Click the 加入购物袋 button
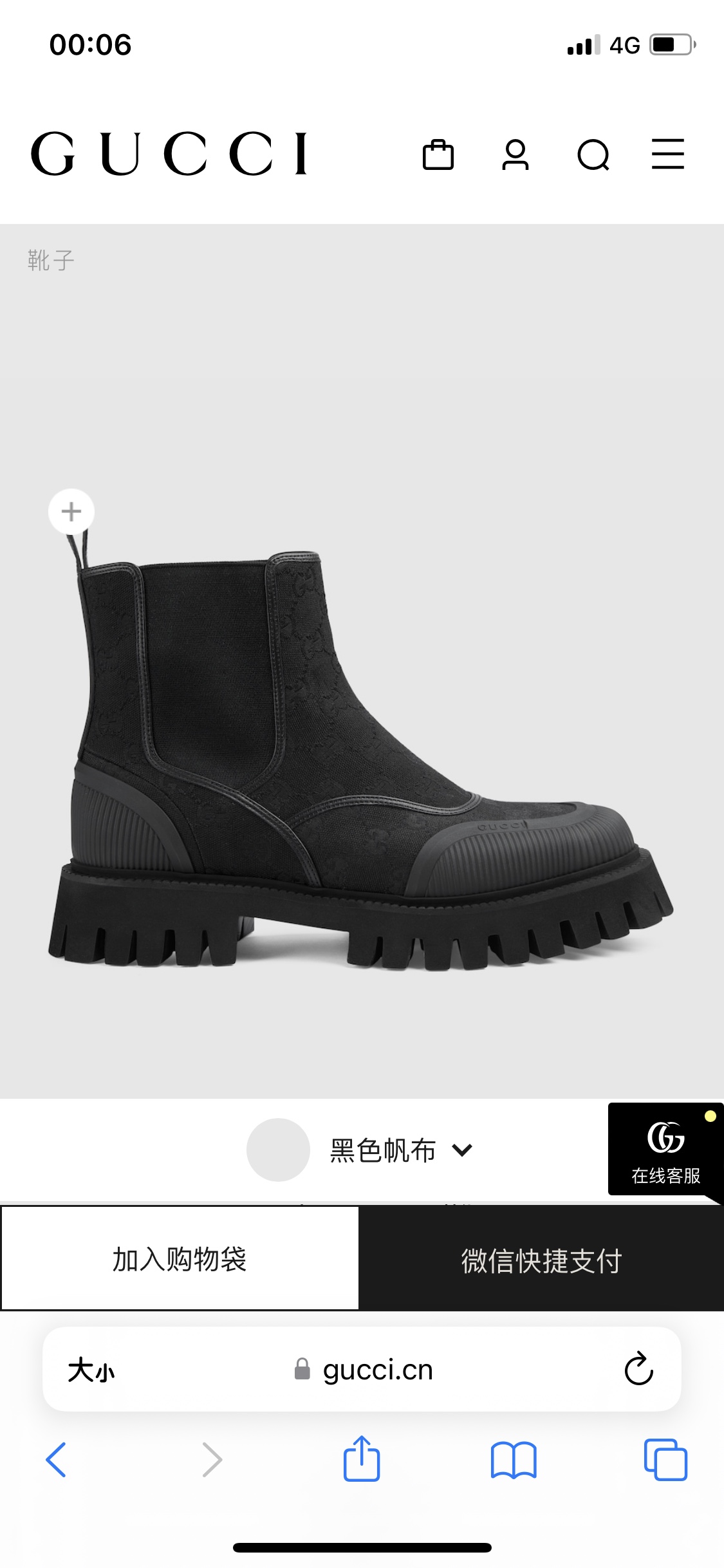Screen dimensions: 724x1568 click(180, 1259)
